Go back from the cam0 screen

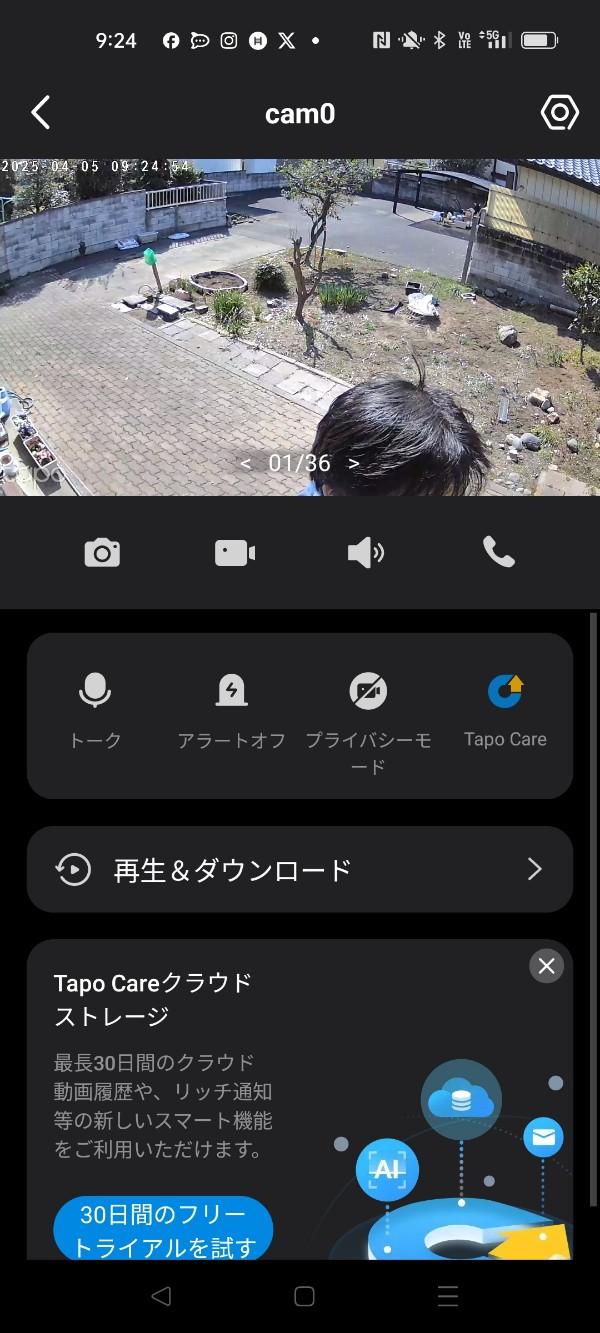(x=41, y=113)
